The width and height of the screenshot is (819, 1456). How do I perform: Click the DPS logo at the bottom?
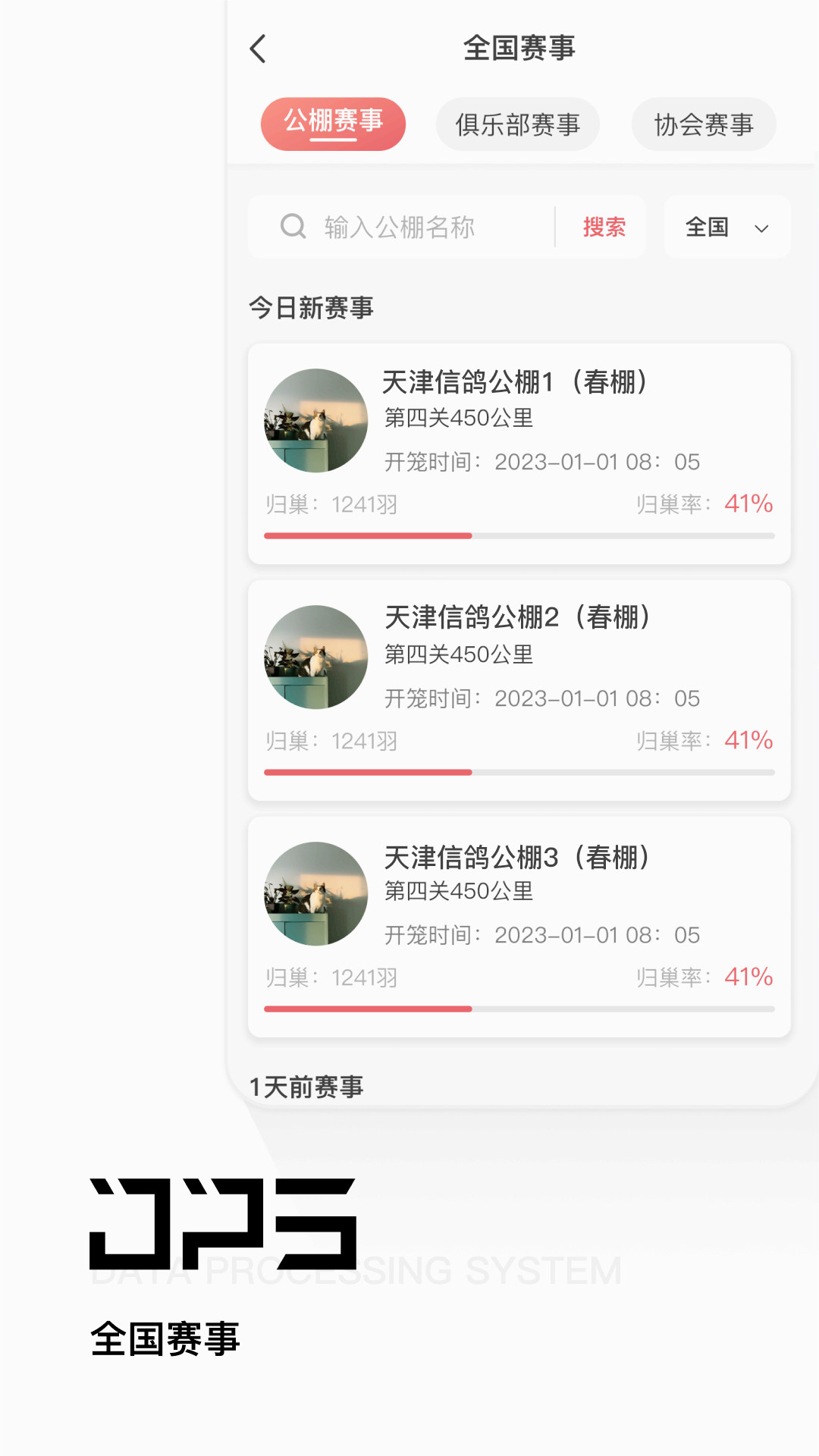click(x=221, y=1225)
